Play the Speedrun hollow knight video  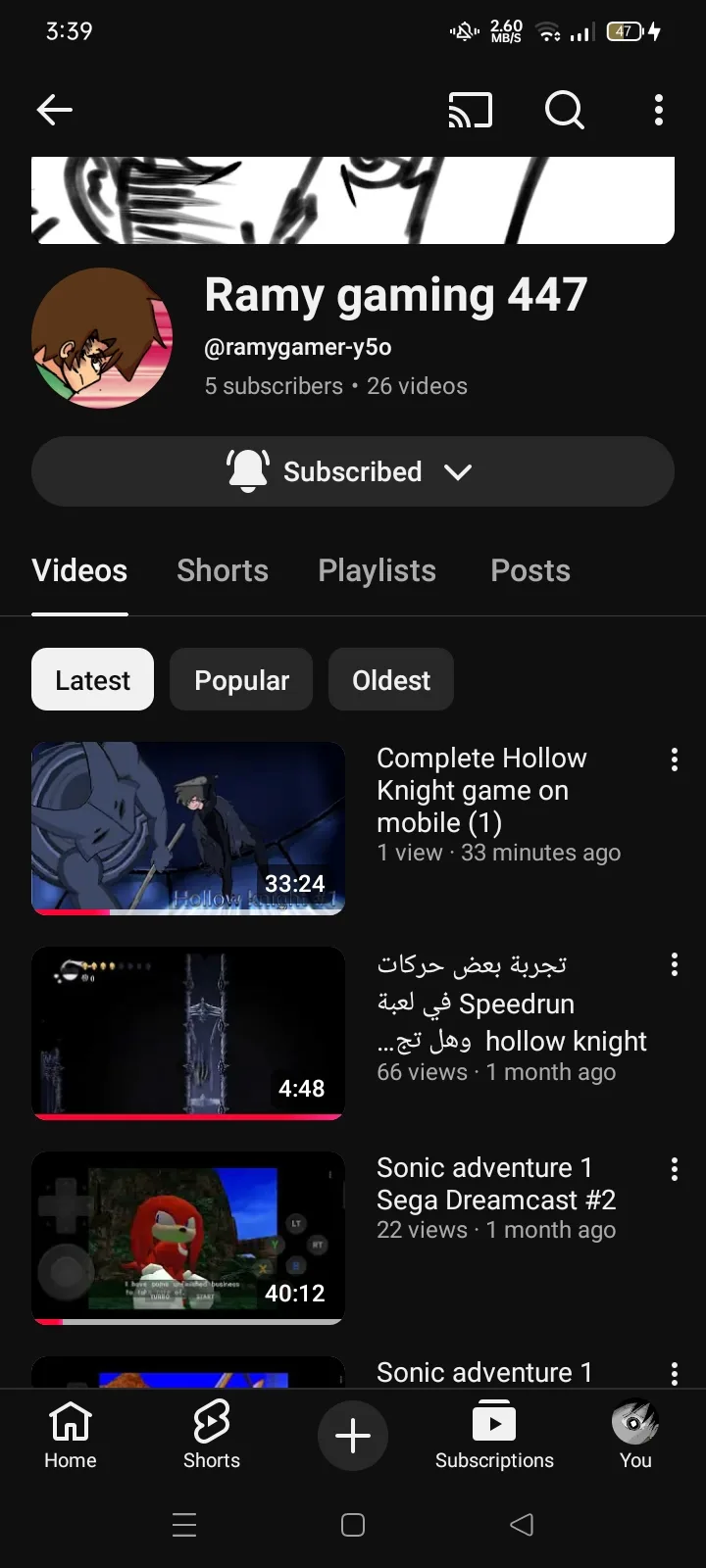click(188, 1032)
